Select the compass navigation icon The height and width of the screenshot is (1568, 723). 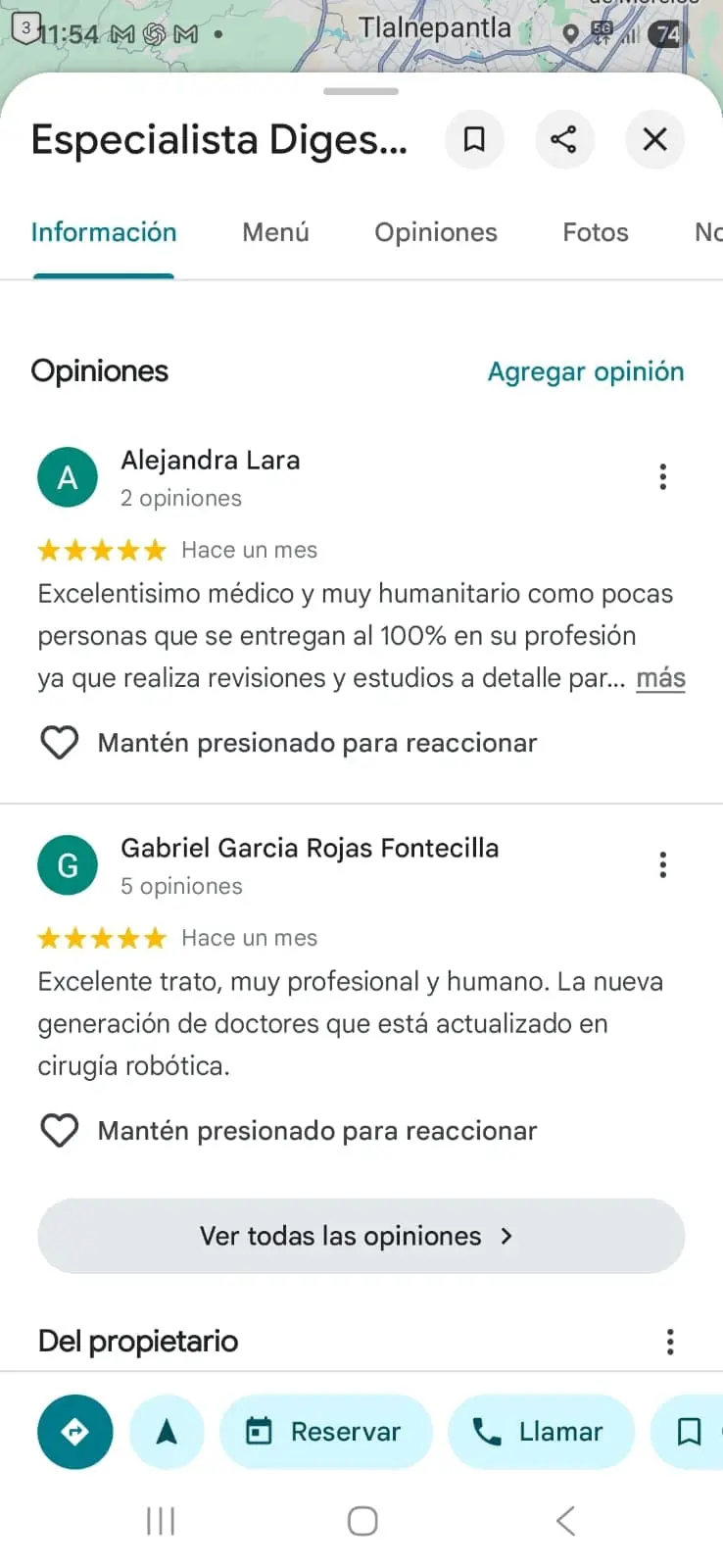167,1432
